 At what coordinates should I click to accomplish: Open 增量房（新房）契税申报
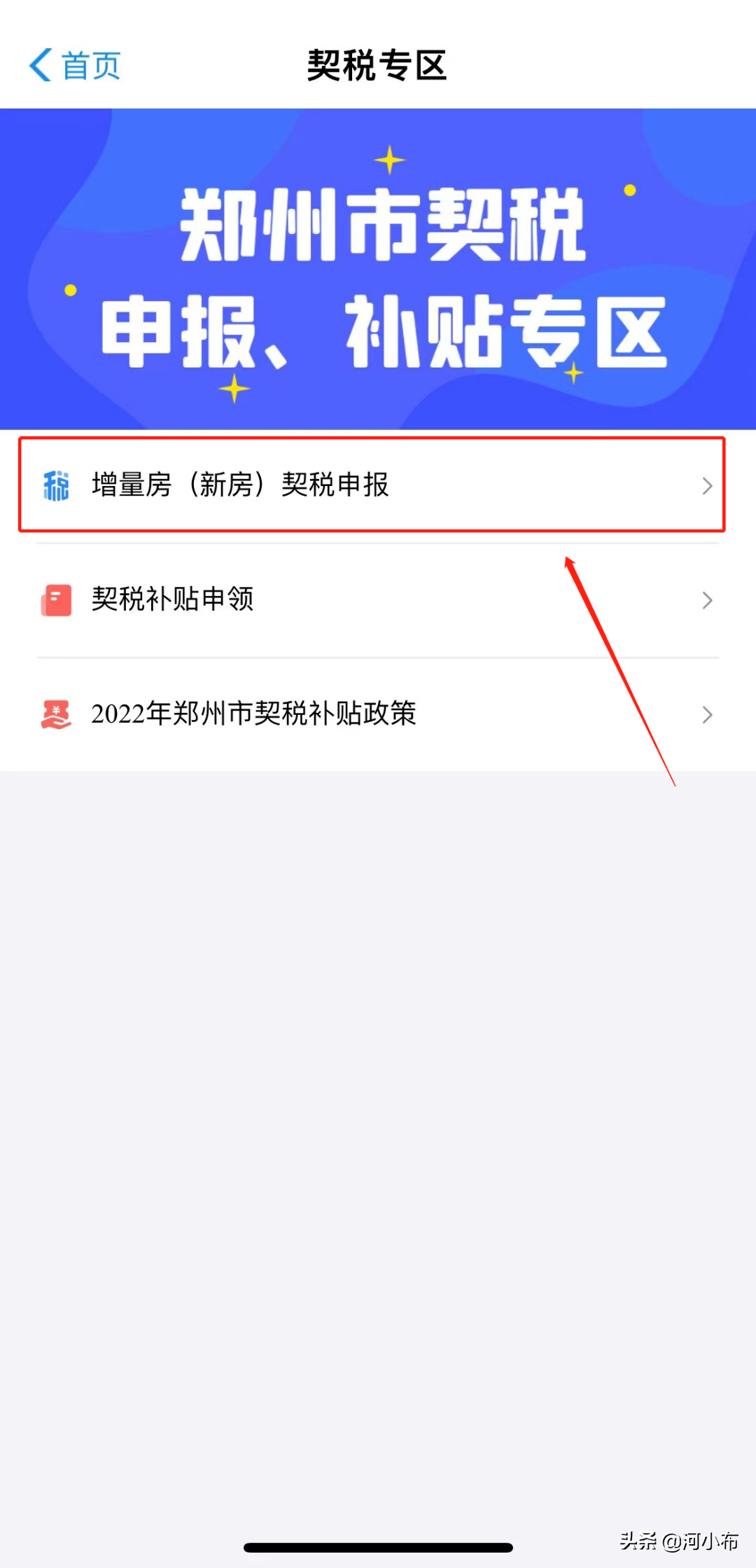click(x=378, y=485)
